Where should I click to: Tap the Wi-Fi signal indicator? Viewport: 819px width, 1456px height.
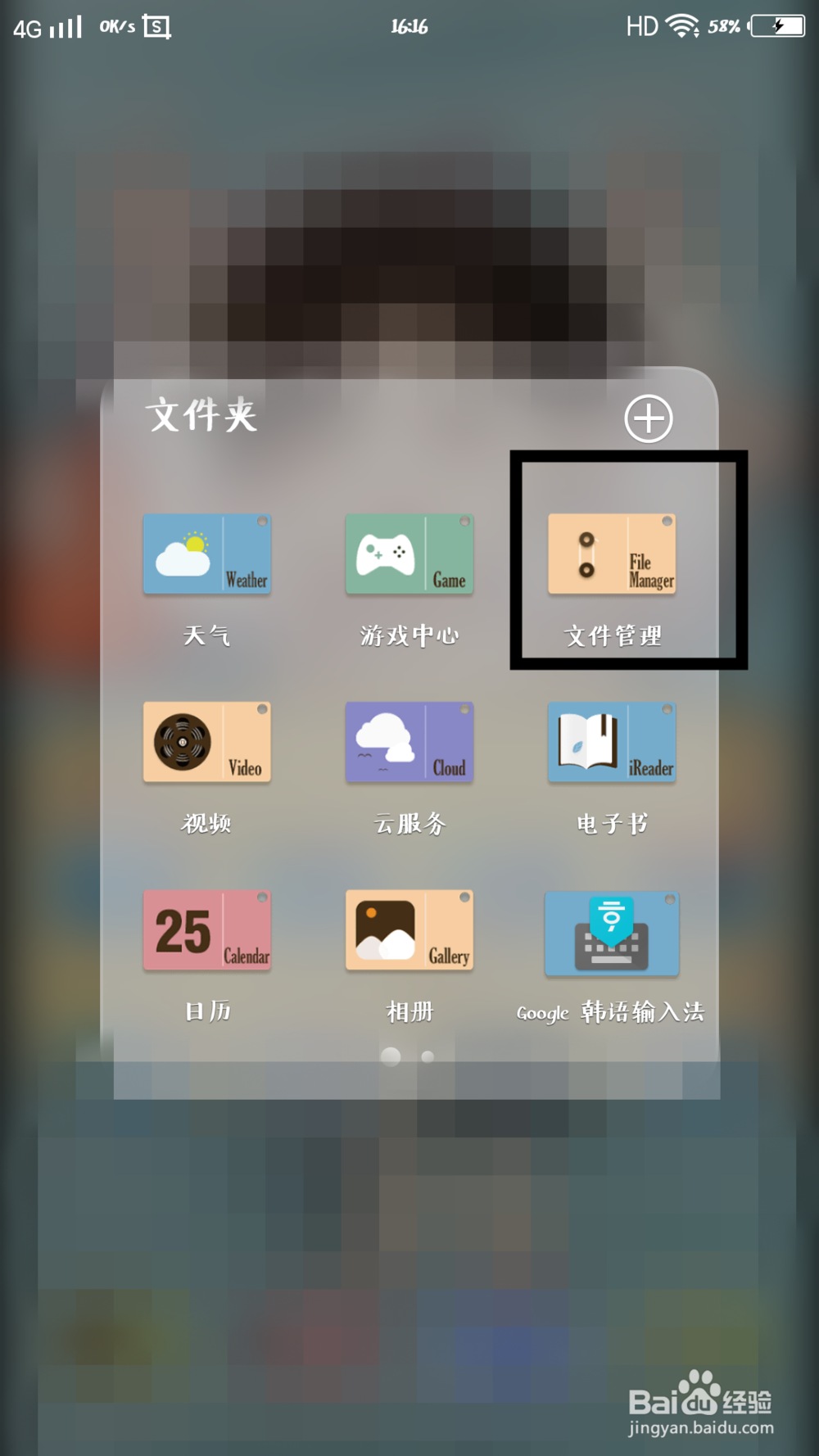pos(682,25)
